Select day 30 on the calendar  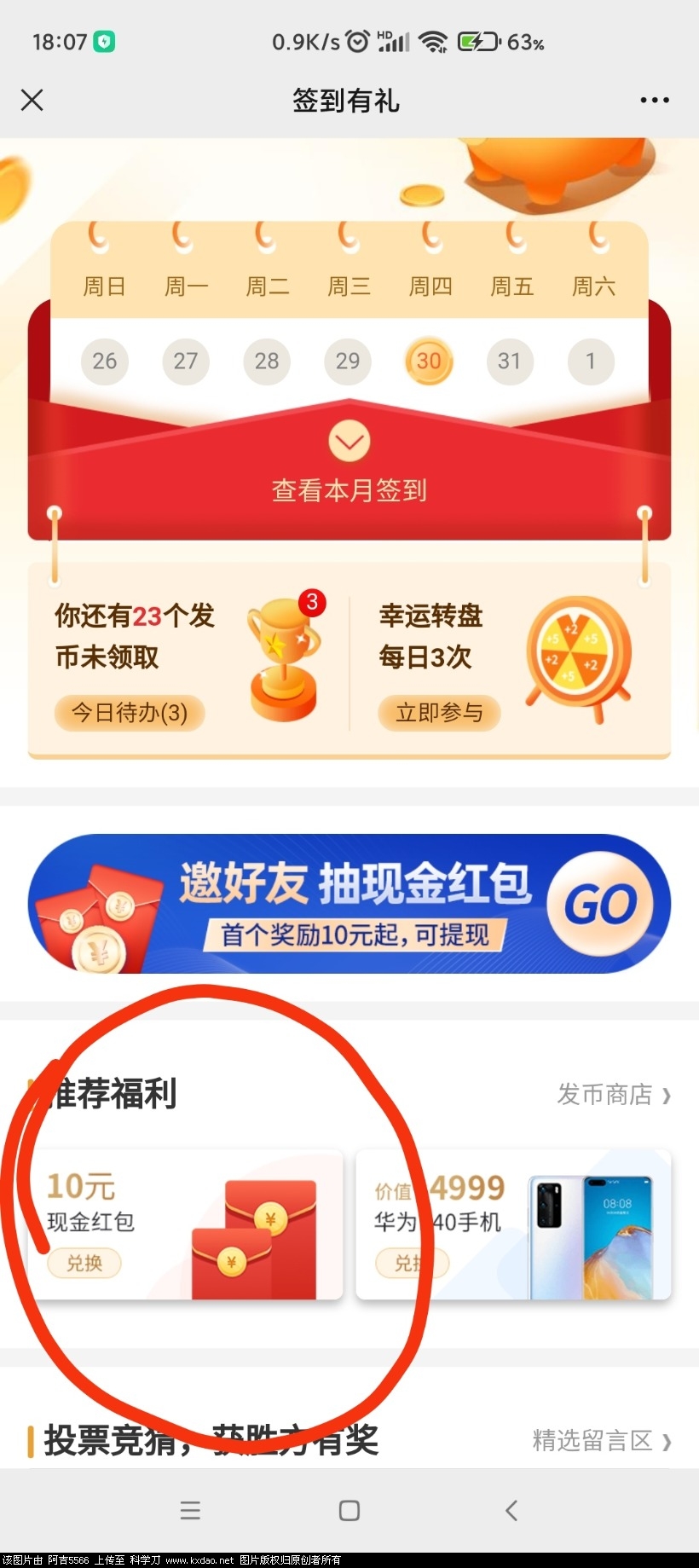click(x=429, y=361)
